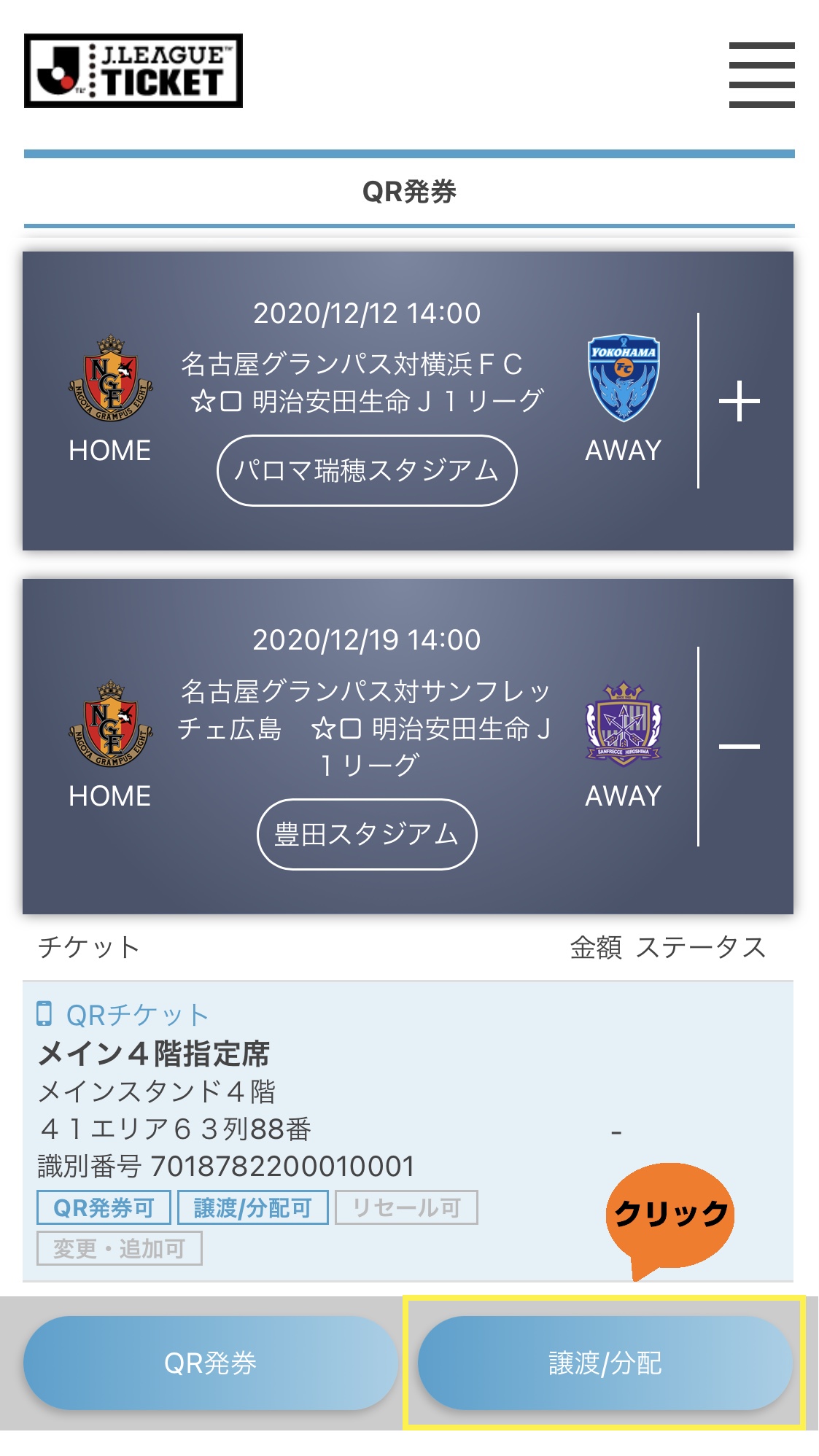Open the パロマ瑞穂スタジアム venue chip
This screenshot has height=1456, width=819.
click(367, 470)
